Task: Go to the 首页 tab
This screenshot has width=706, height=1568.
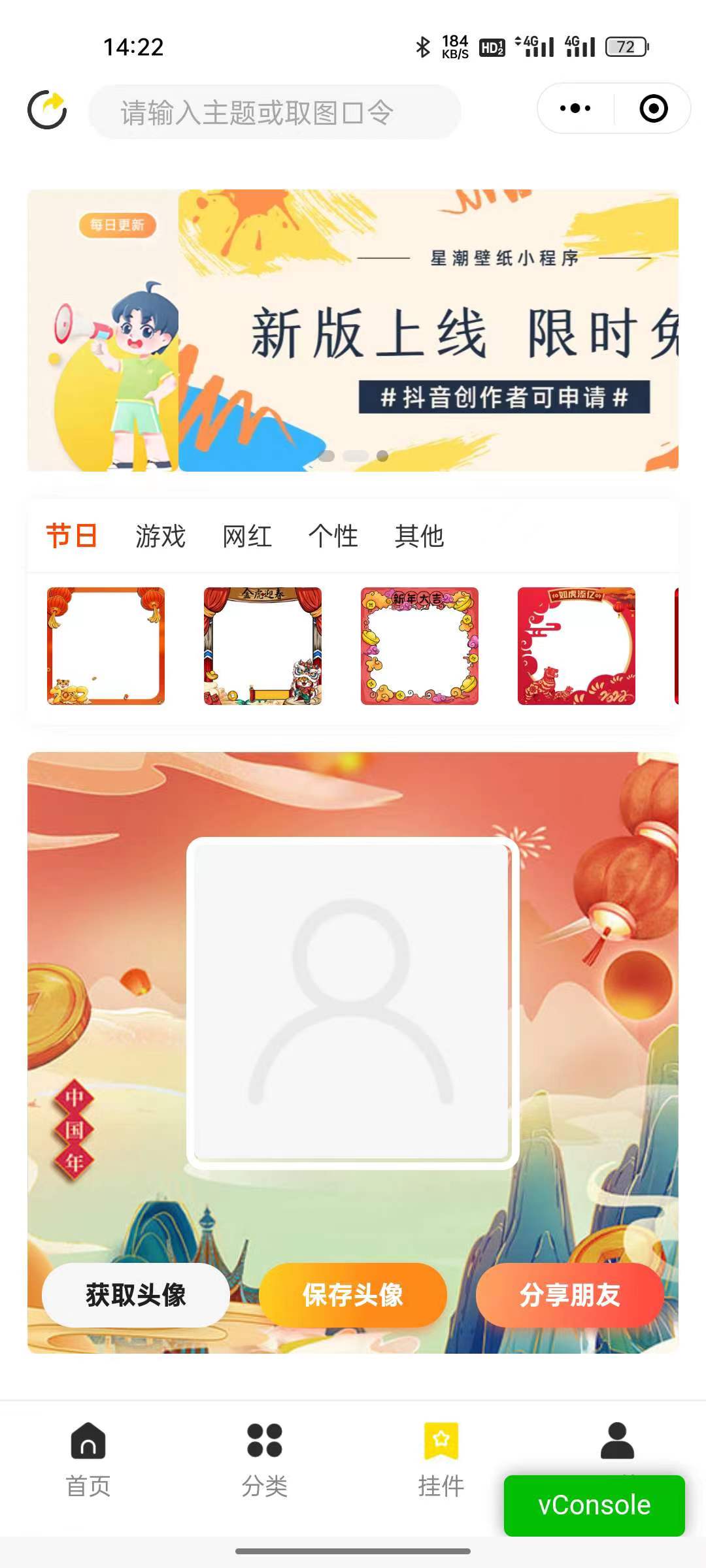Action: (88, 1458)
